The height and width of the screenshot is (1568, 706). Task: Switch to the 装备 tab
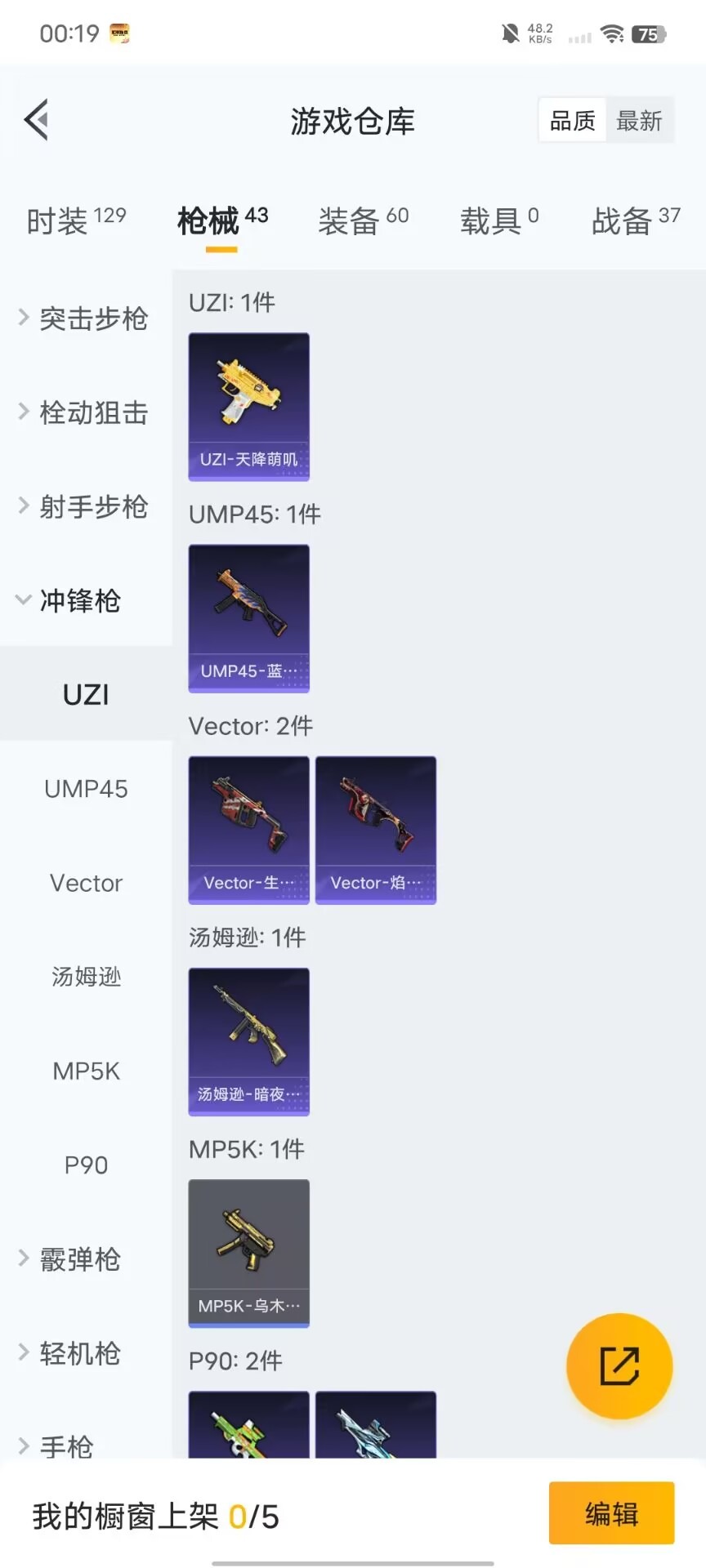[362, 220]
